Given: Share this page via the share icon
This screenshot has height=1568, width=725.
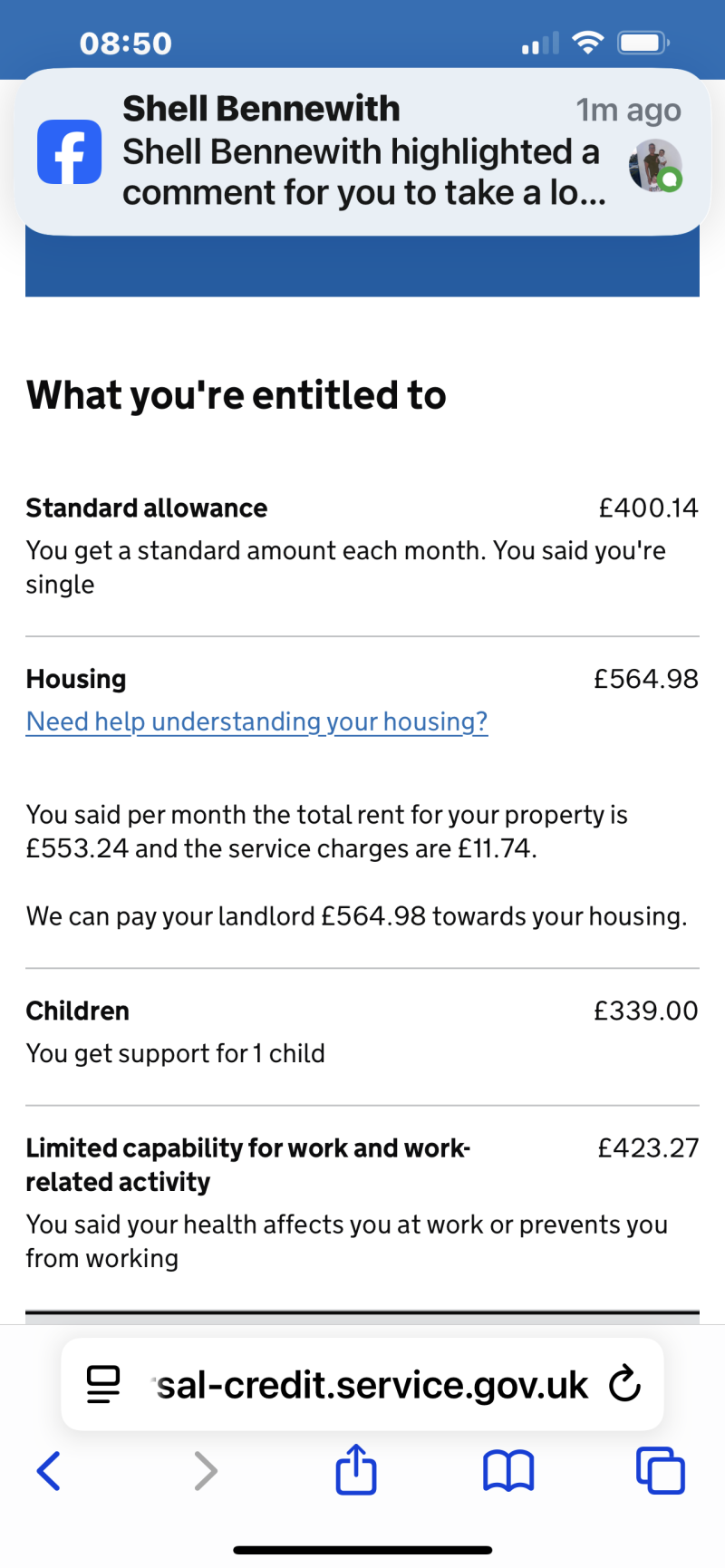Looking at the screenshot, I should pos(356,1468).
